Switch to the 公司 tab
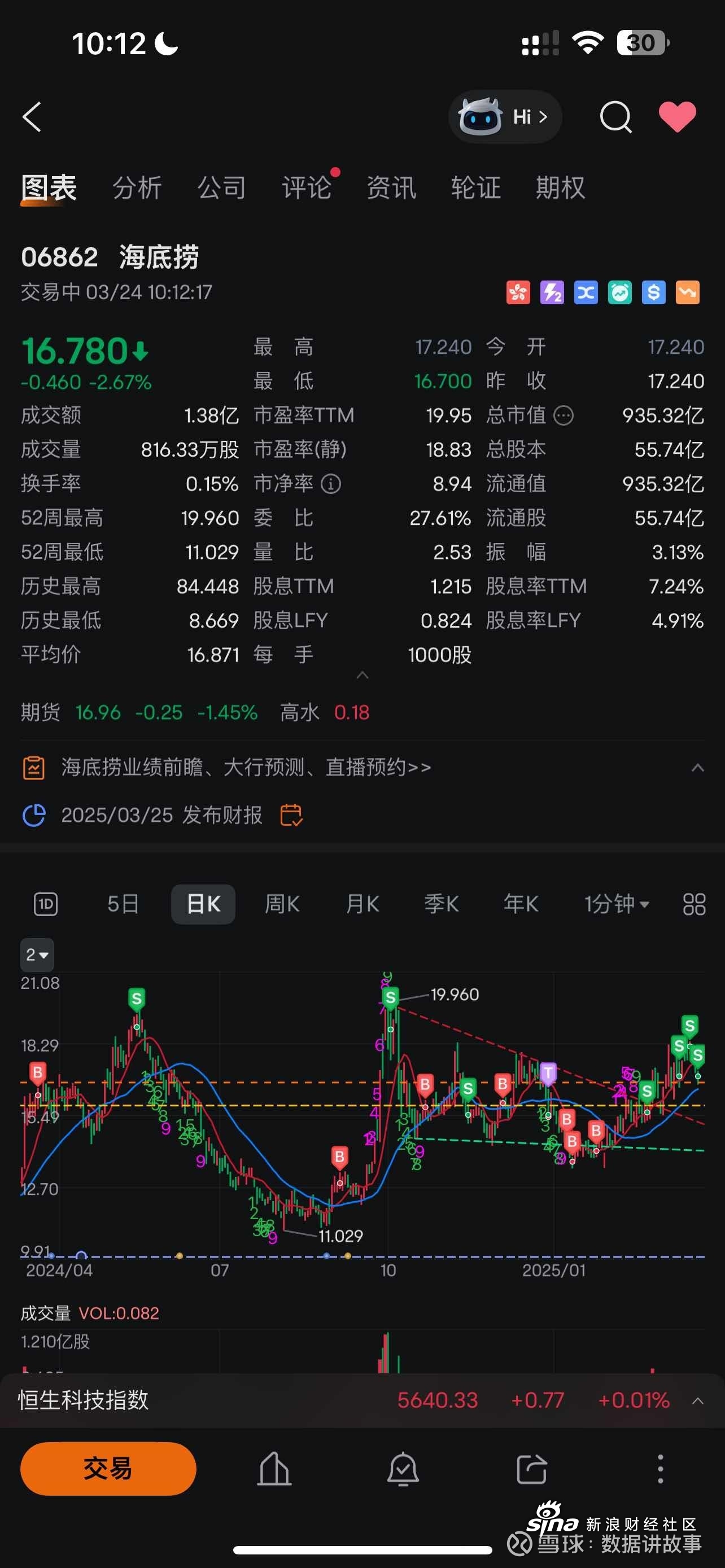725x1568 pixels. 221,187
